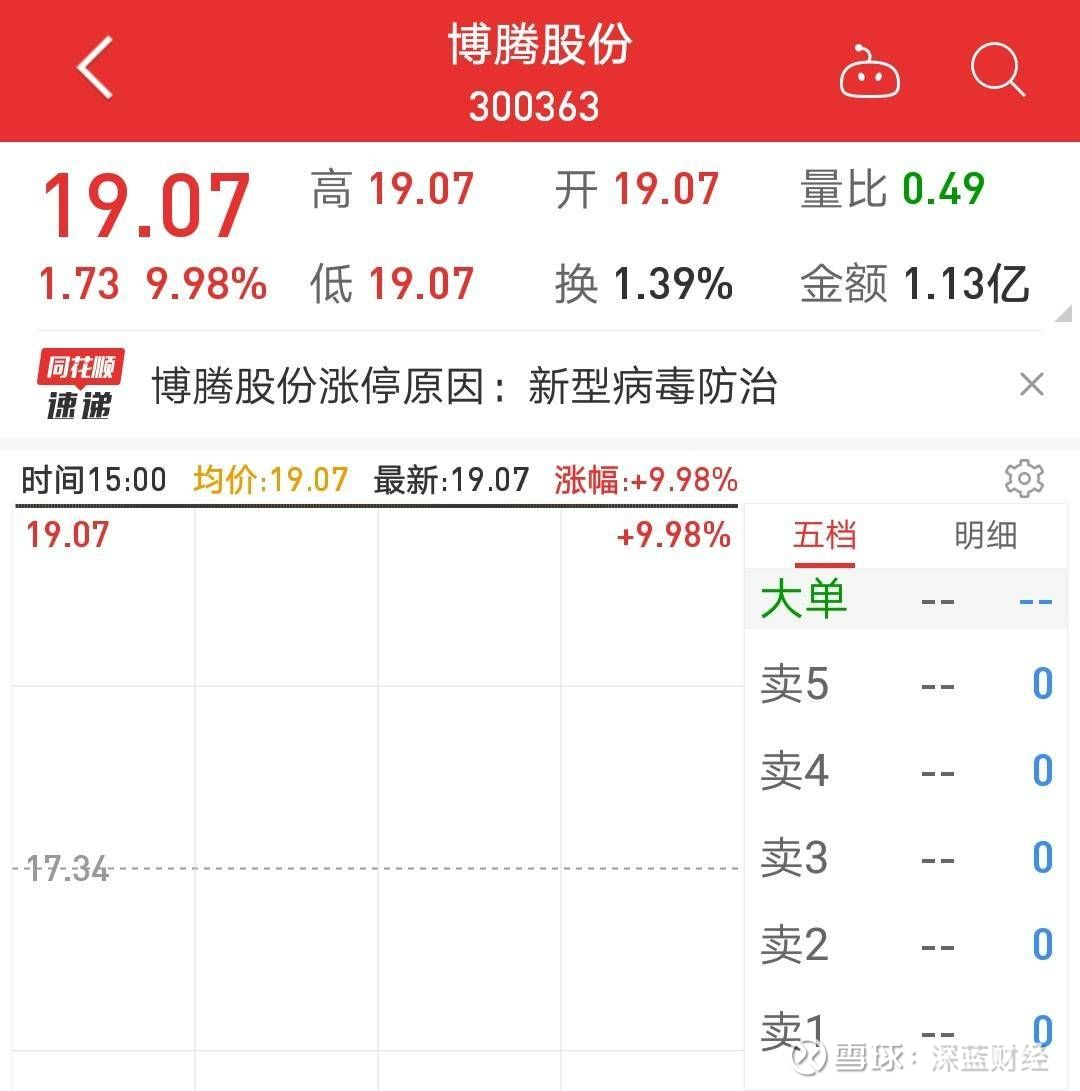Screen dimensions: 1080x1091
Task: Click the 卖5 sell level row
Action: point(905,684)
